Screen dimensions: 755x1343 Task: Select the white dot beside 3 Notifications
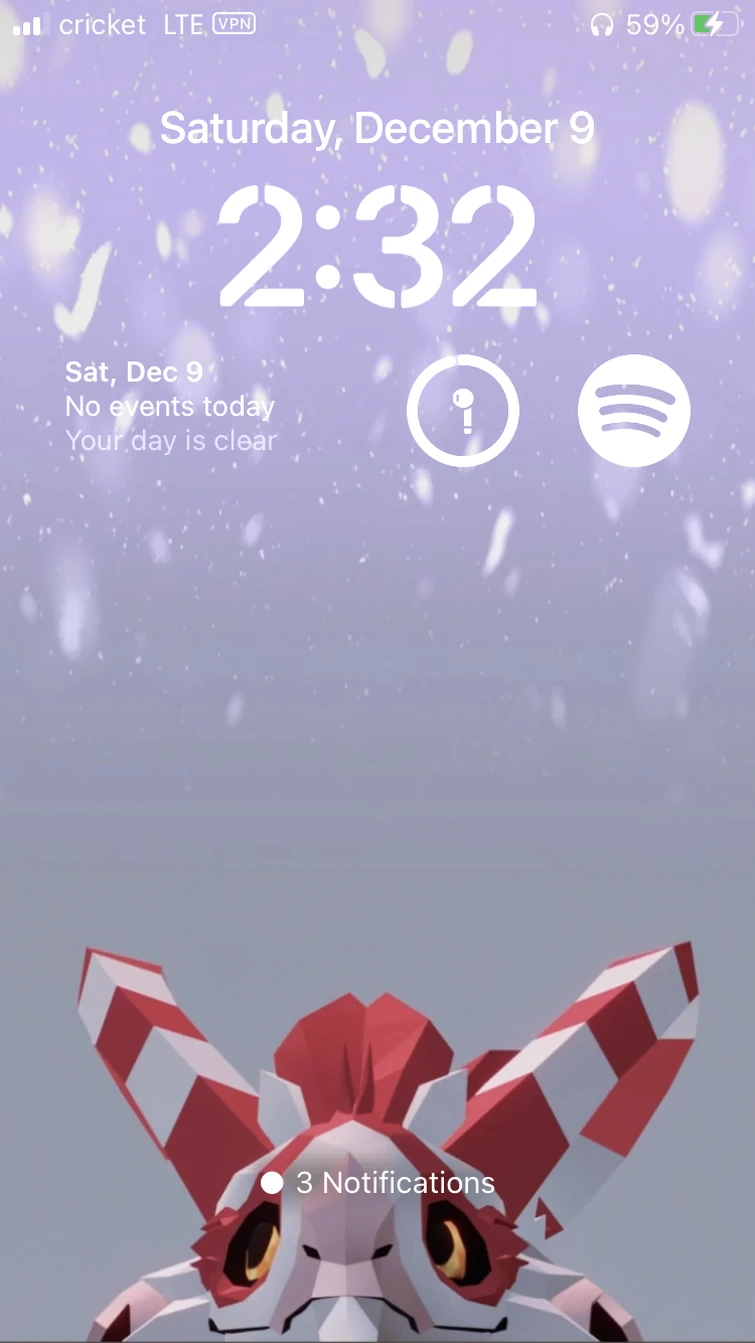coord(273,1183)
